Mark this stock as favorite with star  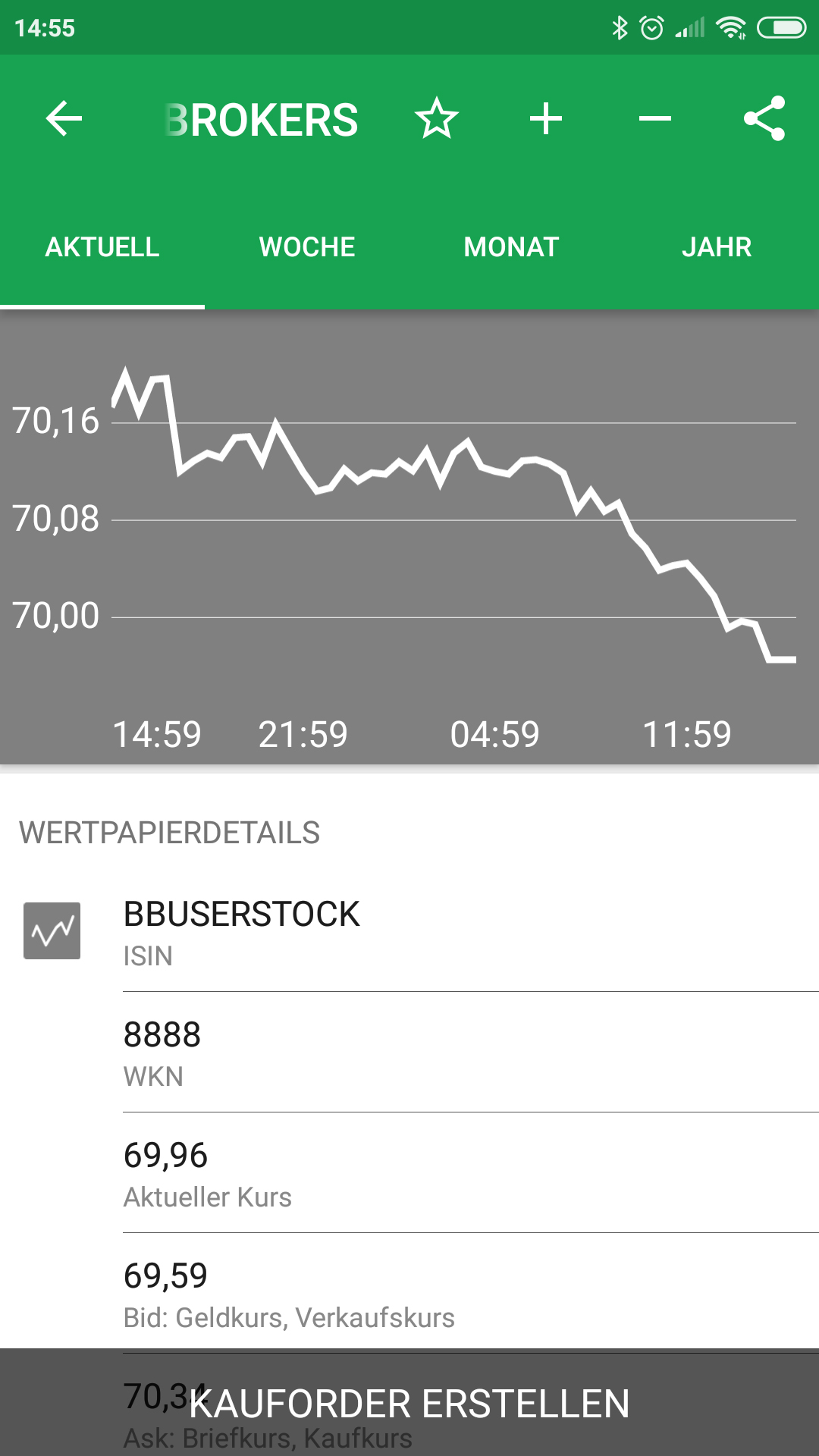pyautogui.click(x=437, y=119)
